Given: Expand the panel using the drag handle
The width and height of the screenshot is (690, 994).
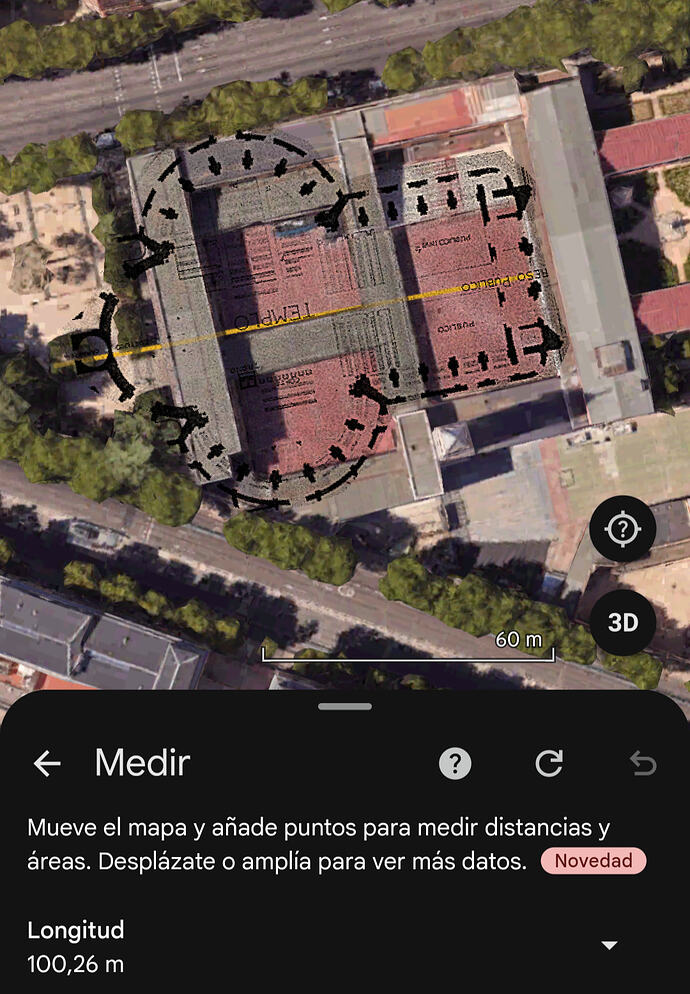Looking at the screenshot, I should [345, 706].
